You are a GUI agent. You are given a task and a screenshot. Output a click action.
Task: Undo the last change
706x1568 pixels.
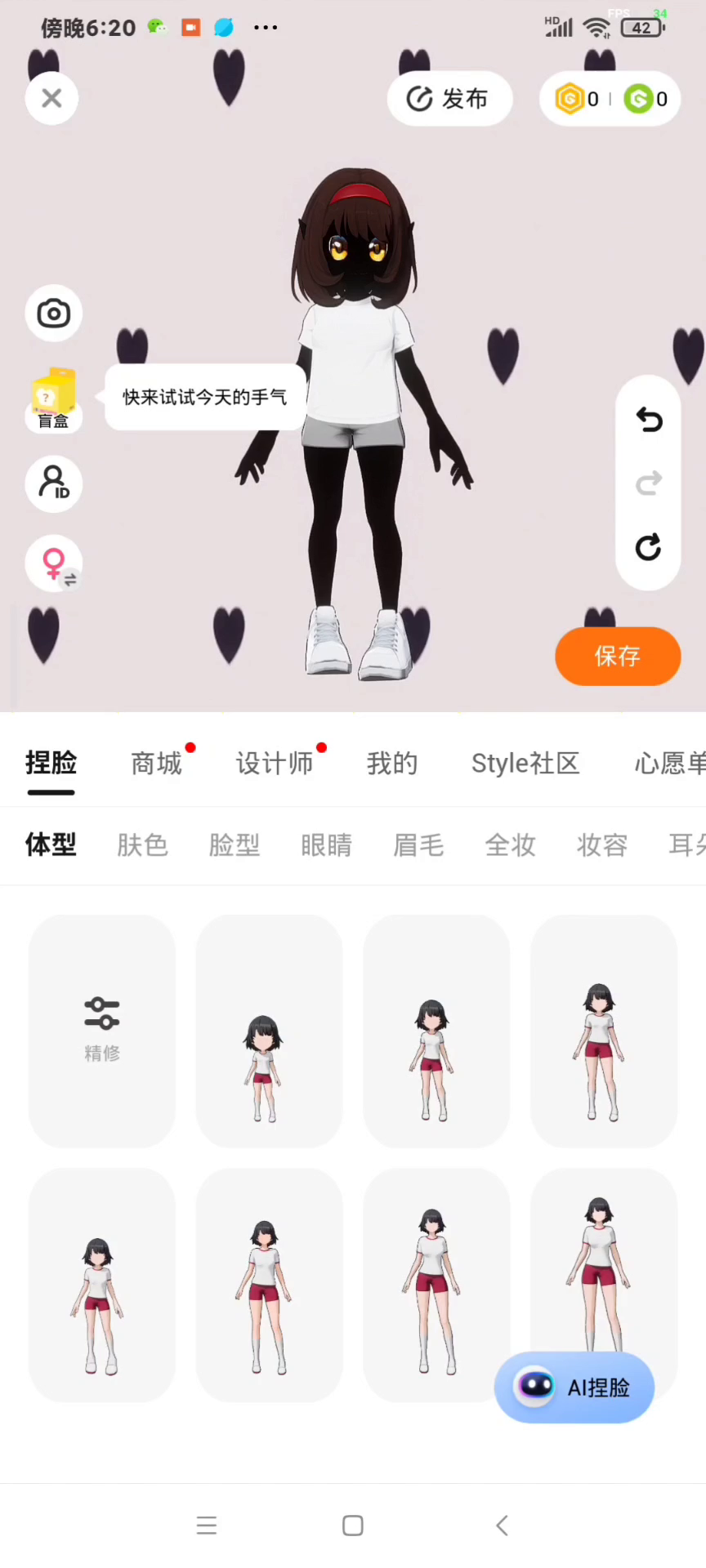tap(649, 420)
